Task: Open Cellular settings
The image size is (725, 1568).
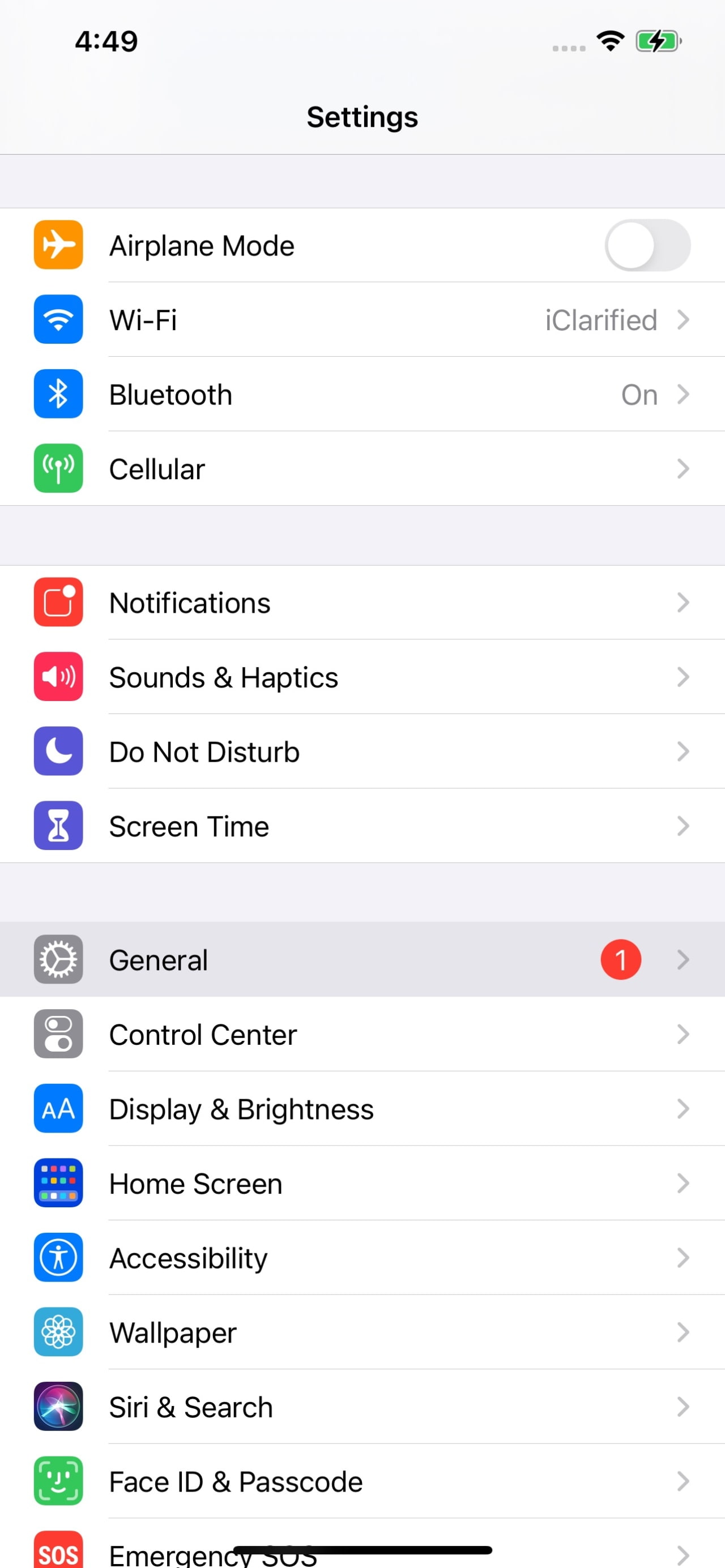Action: pos(362,469)
